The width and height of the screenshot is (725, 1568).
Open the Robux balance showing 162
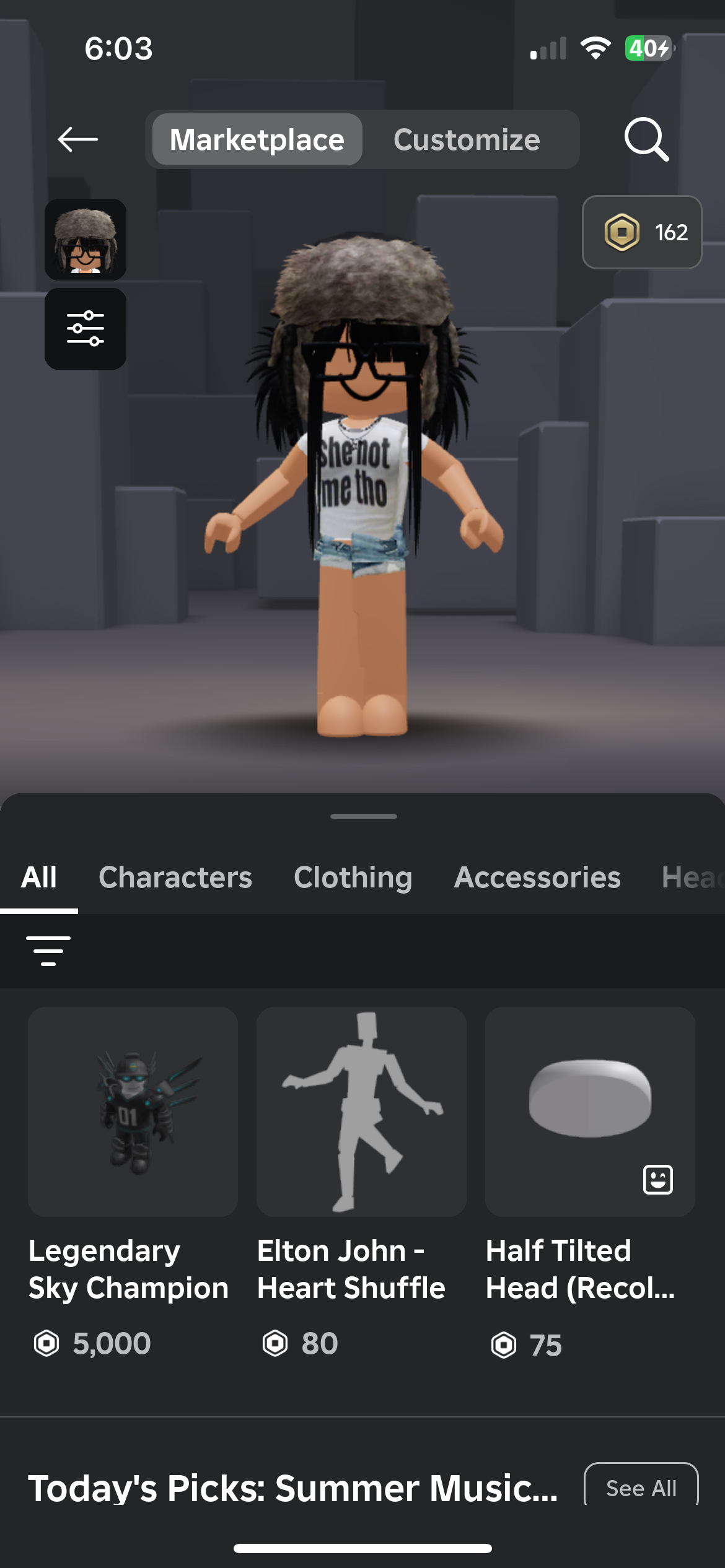click(x=641, y=232)
